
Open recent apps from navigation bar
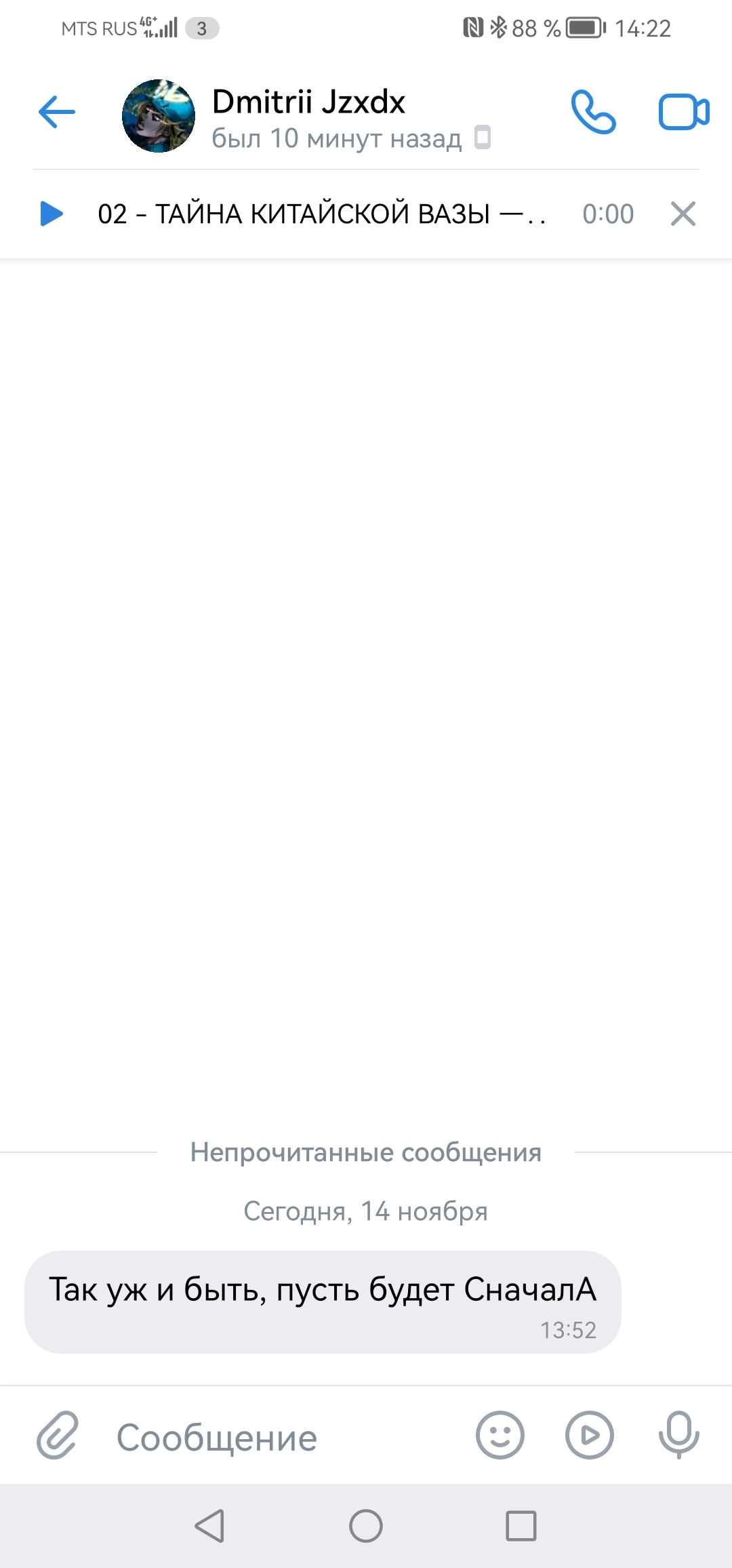(x=521, y=1526)
